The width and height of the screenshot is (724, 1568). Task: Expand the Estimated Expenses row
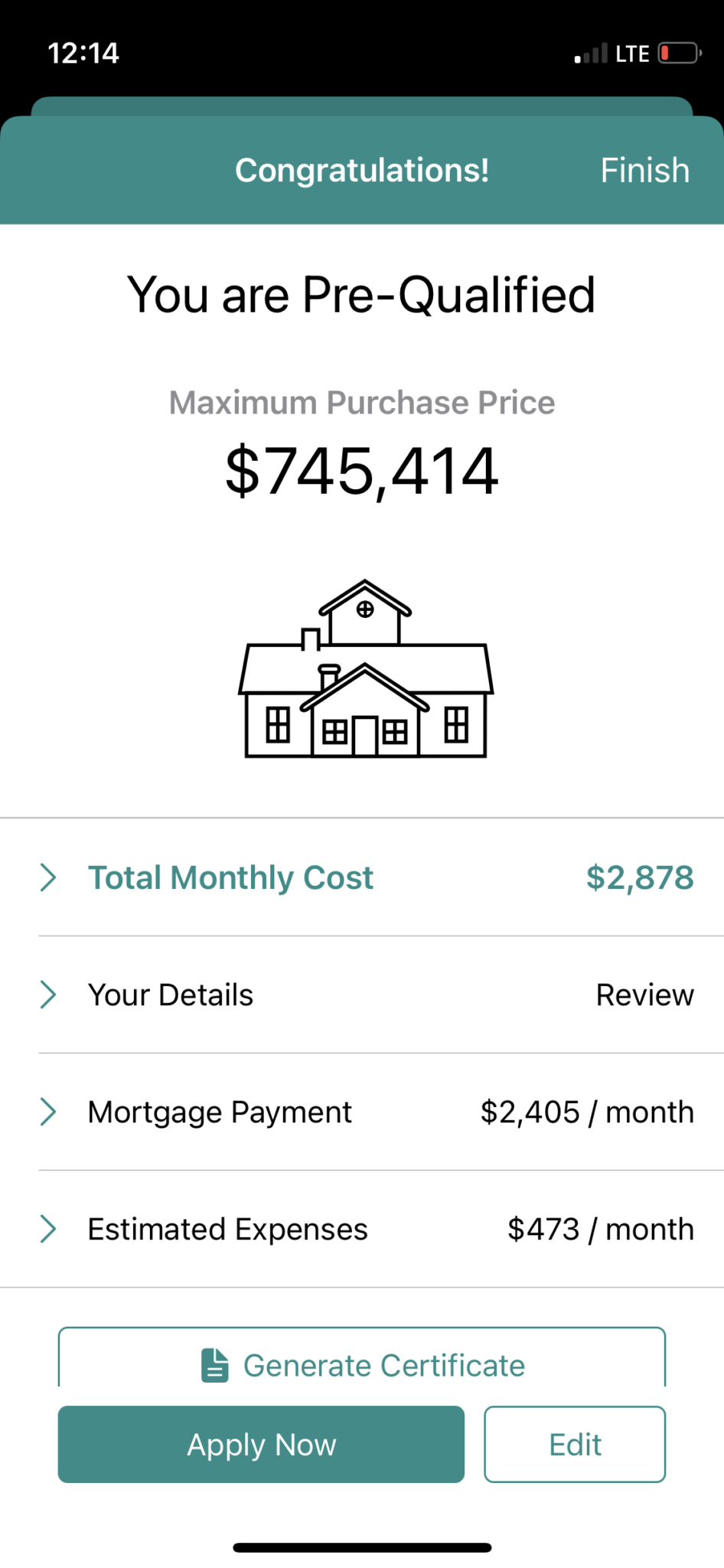pyautogui.click(x=362, y=1229)
